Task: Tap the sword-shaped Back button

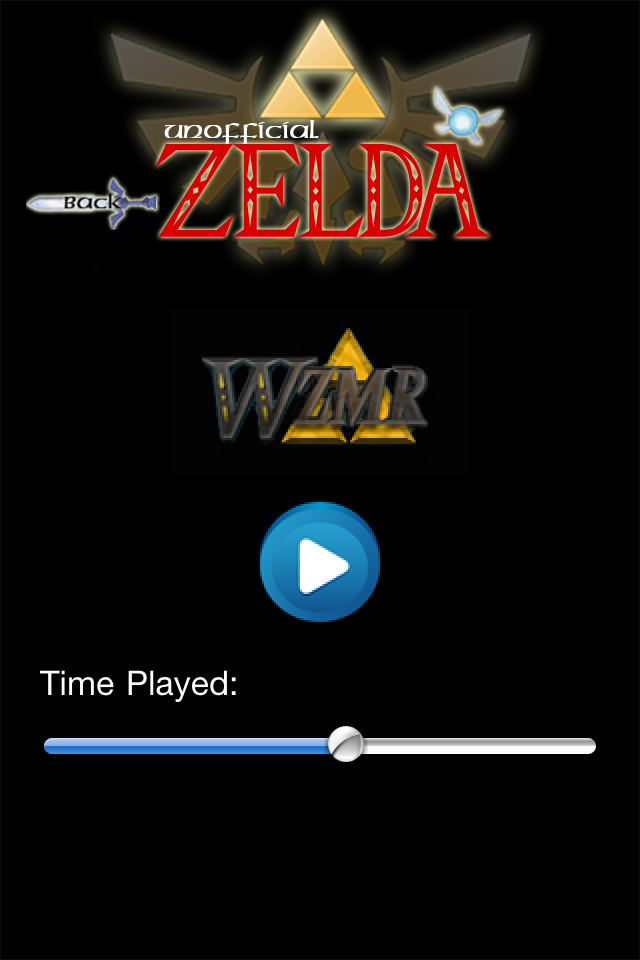Action: [91, 203]
